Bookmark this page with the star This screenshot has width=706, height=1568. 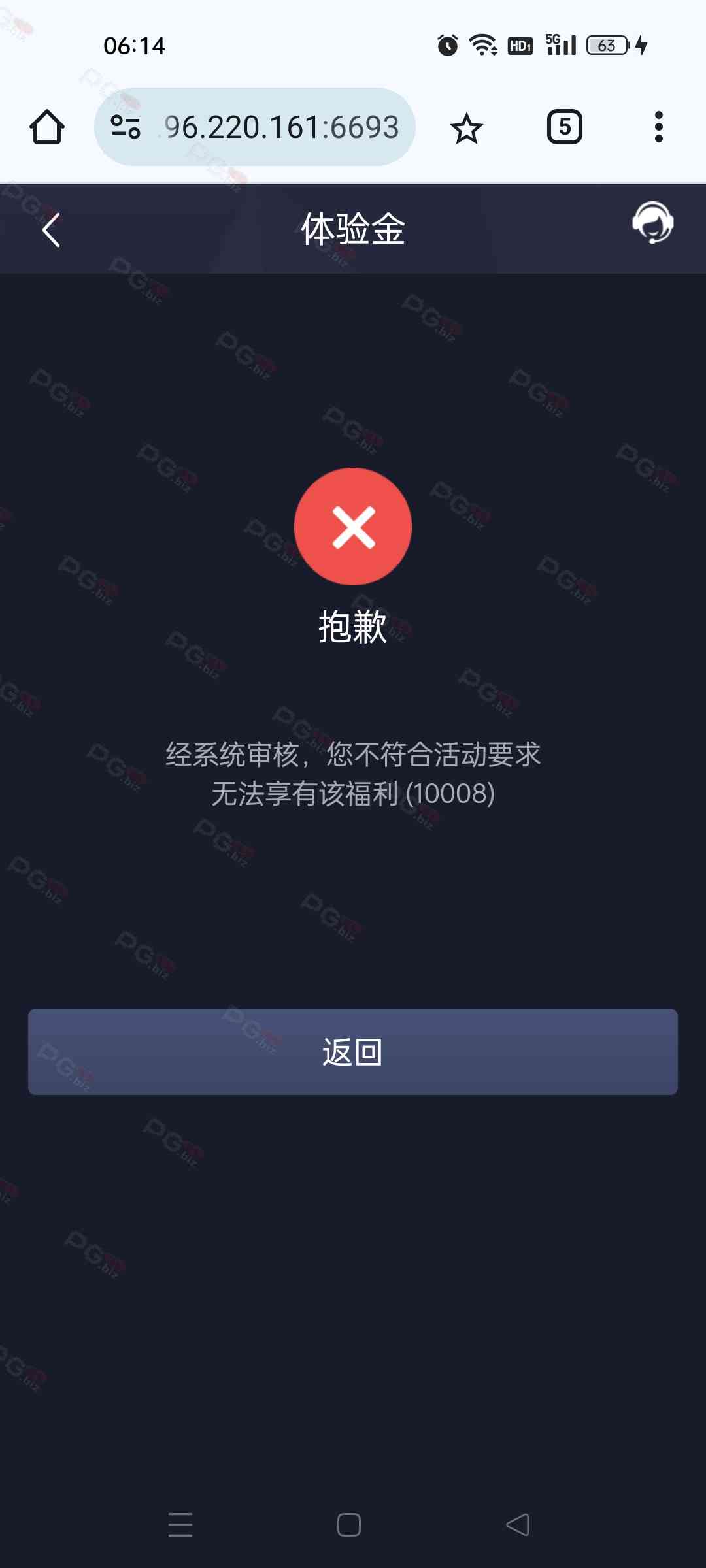tap(467, 128)
